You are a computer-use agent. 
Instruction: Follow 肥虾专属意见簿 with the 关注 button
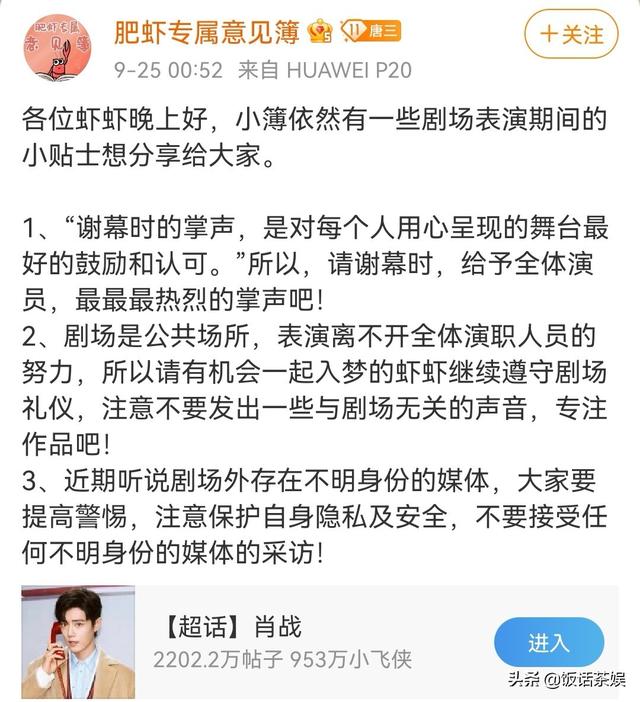click(x=571, y=33)
